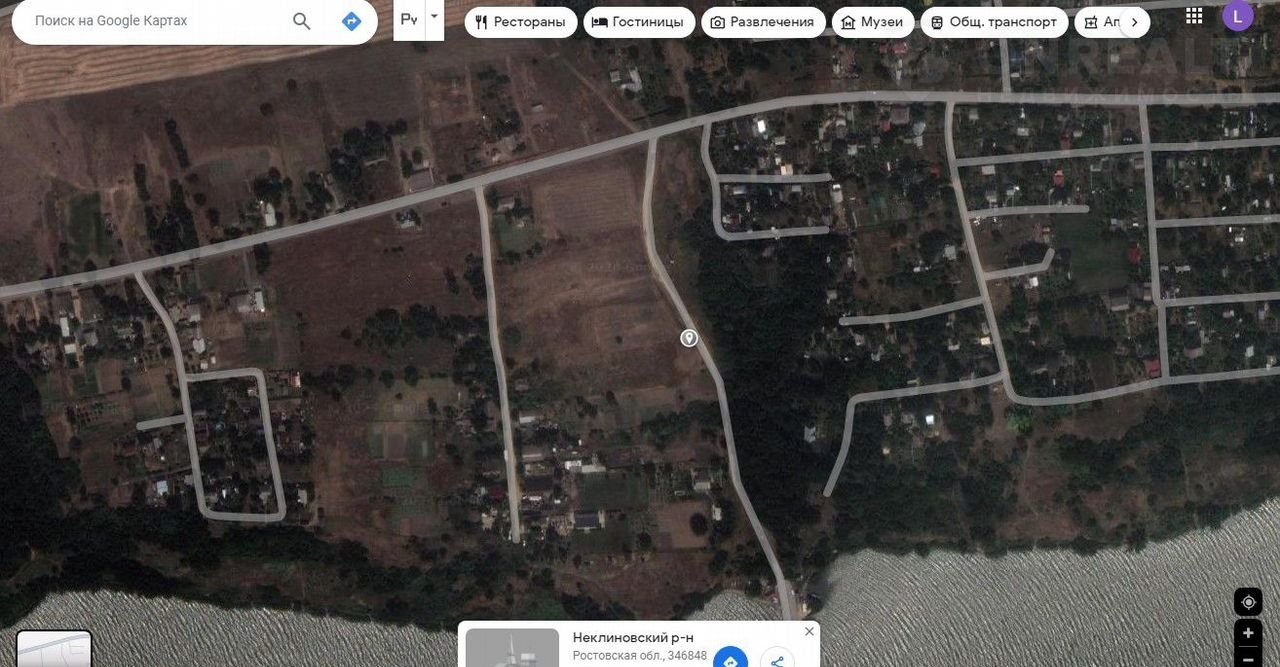1280x667 pixels.
Task: Open the Google Maps search field
Action: (x=150, y=21)
